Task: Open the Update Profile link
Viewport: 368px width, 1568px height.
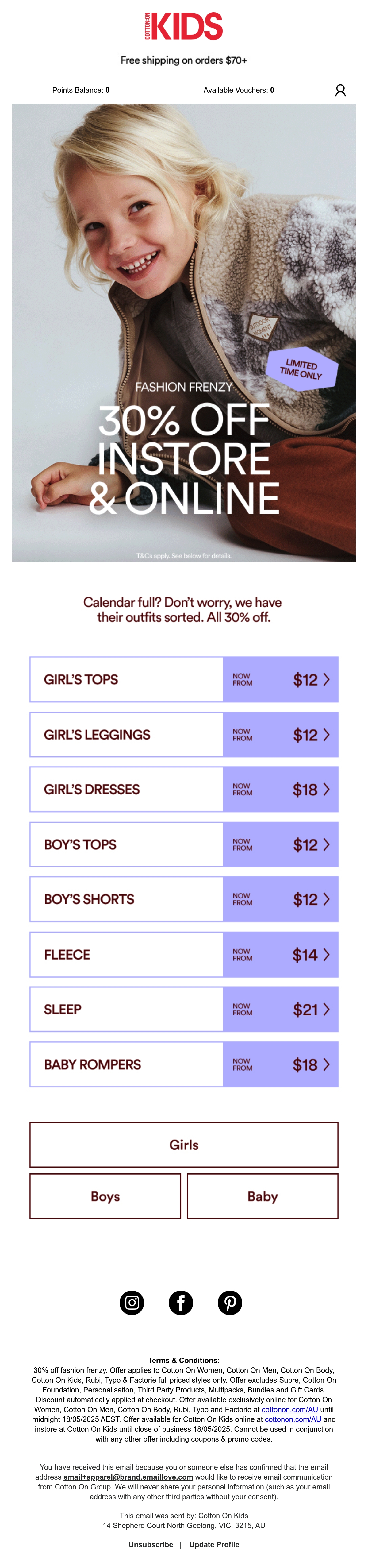Action: point(214,1544)
